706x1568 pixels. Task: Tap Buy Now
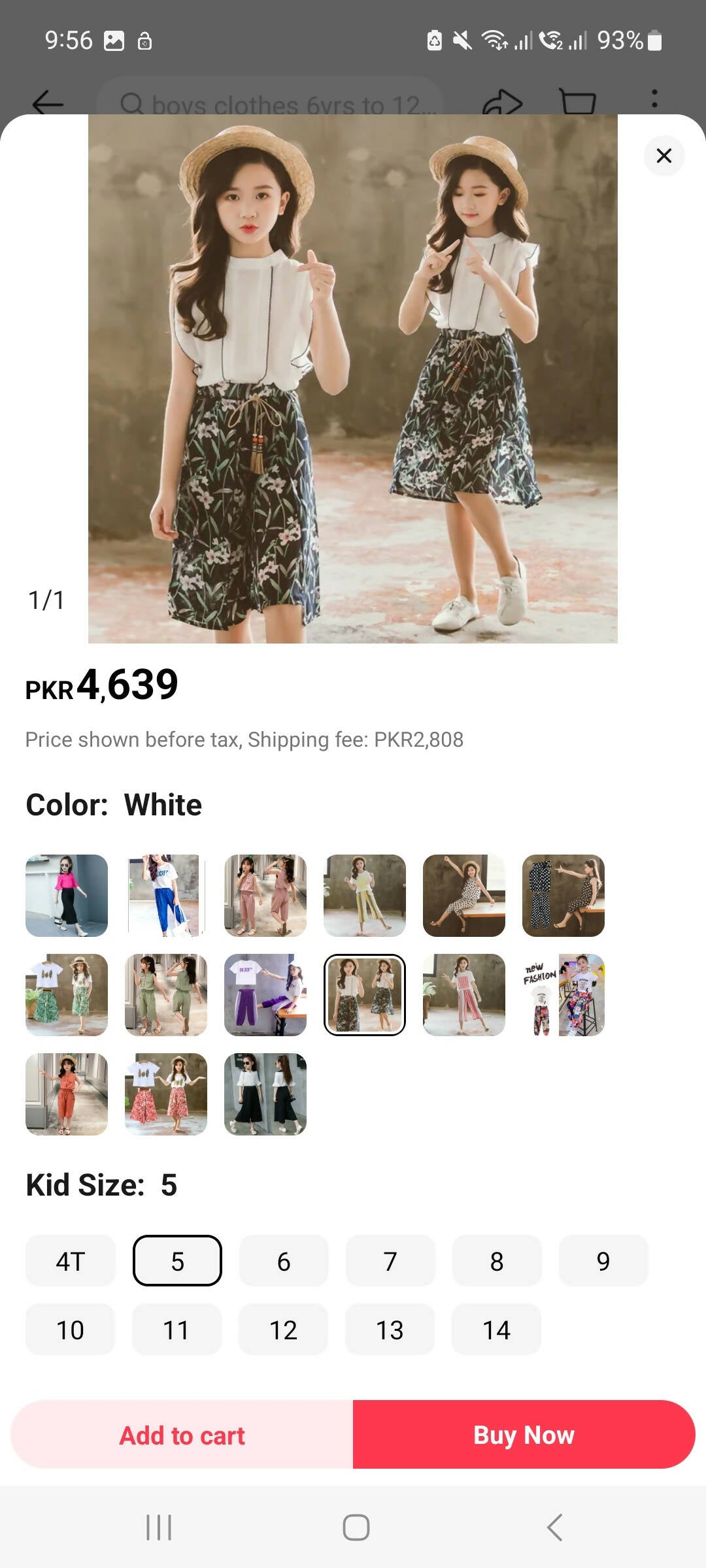pyautogui.click(x=524, y=1435)
